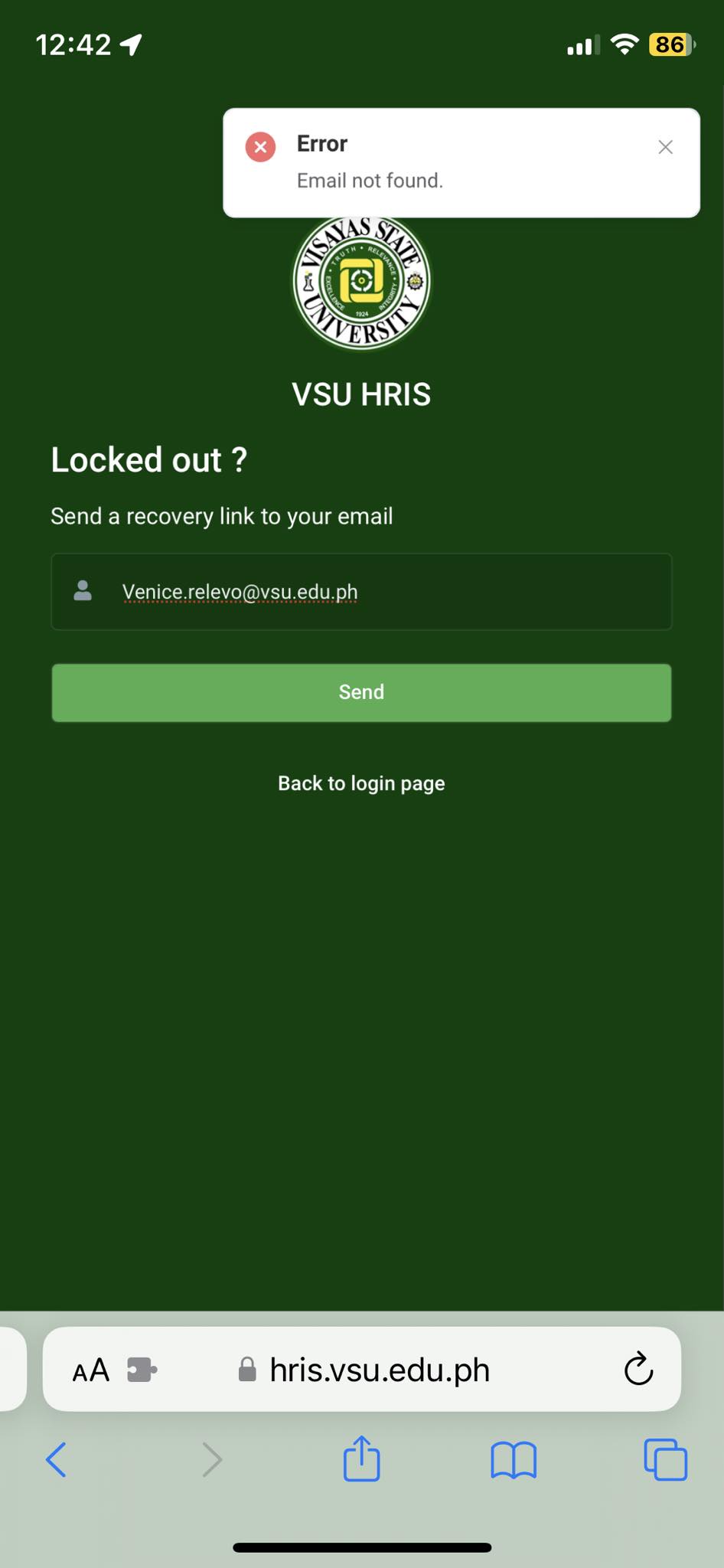Open the browser extensions icon

(x=142, y=1370)
